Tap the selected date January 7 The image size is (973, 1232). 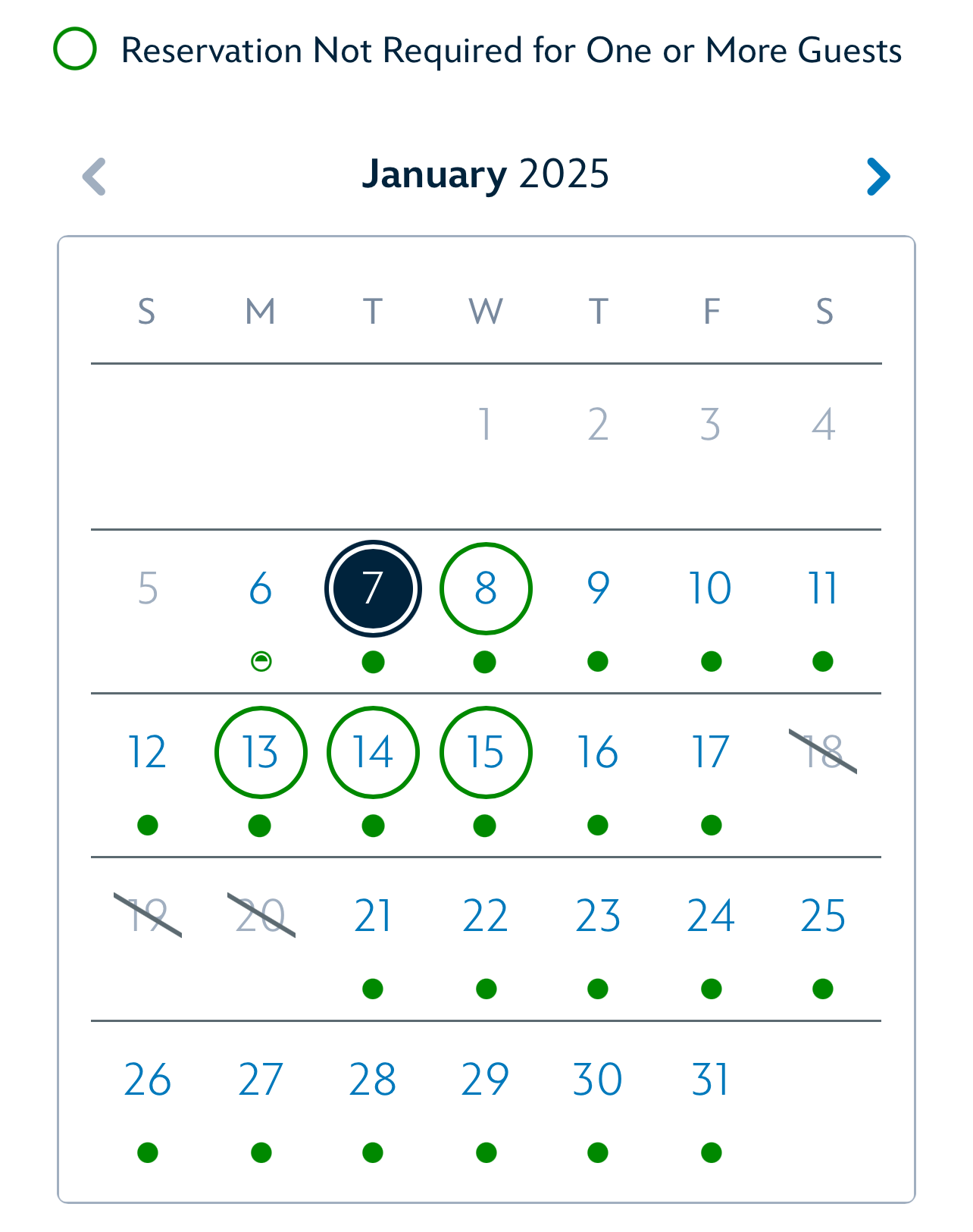coord(373,588)
